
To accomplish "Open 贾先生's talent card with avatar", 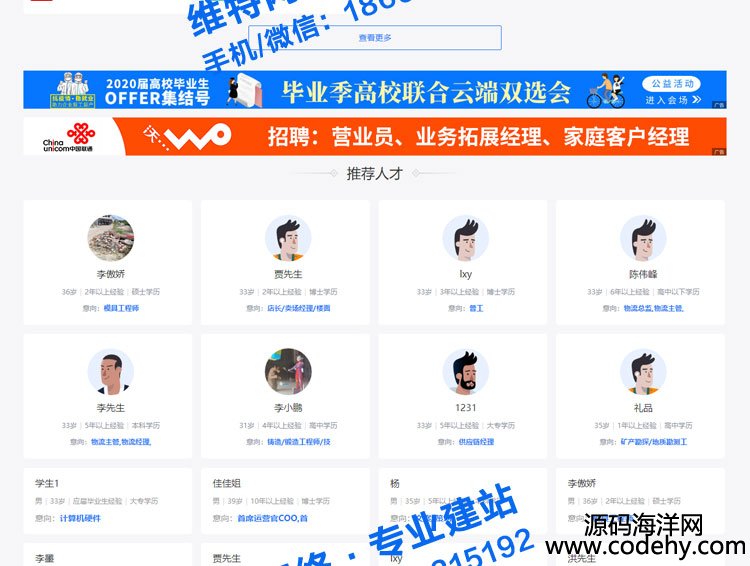I will click(286, 262).
